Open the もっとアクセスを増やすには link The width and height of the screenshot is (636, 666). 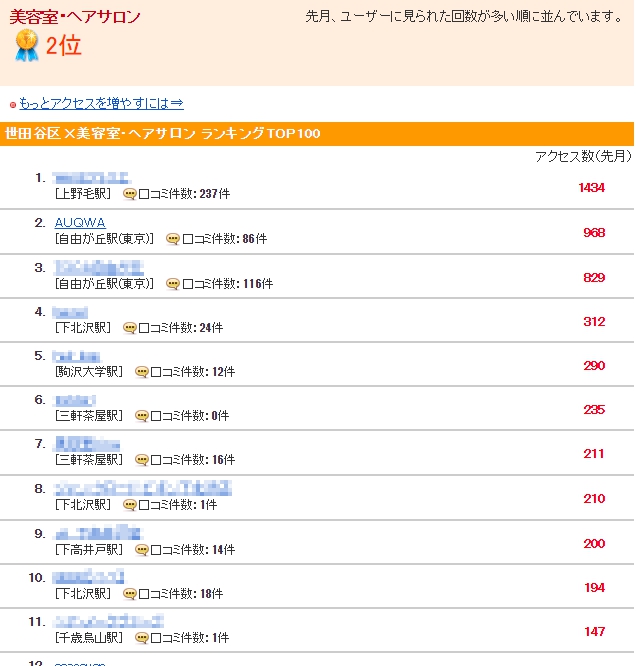point(101,103)
